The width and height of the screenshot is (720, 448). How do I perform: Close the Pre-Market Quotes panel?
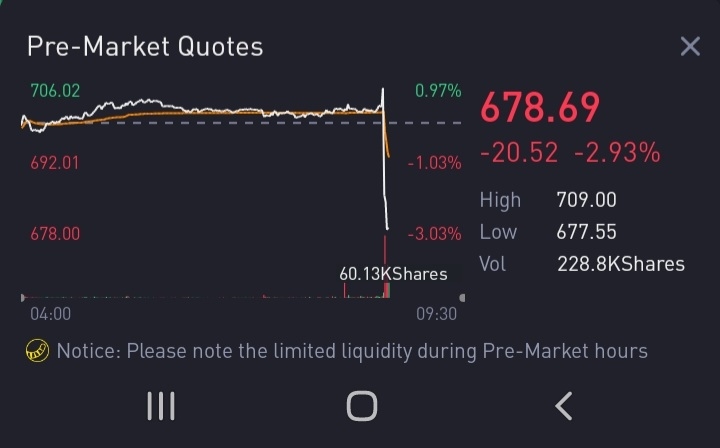(689, 46)
